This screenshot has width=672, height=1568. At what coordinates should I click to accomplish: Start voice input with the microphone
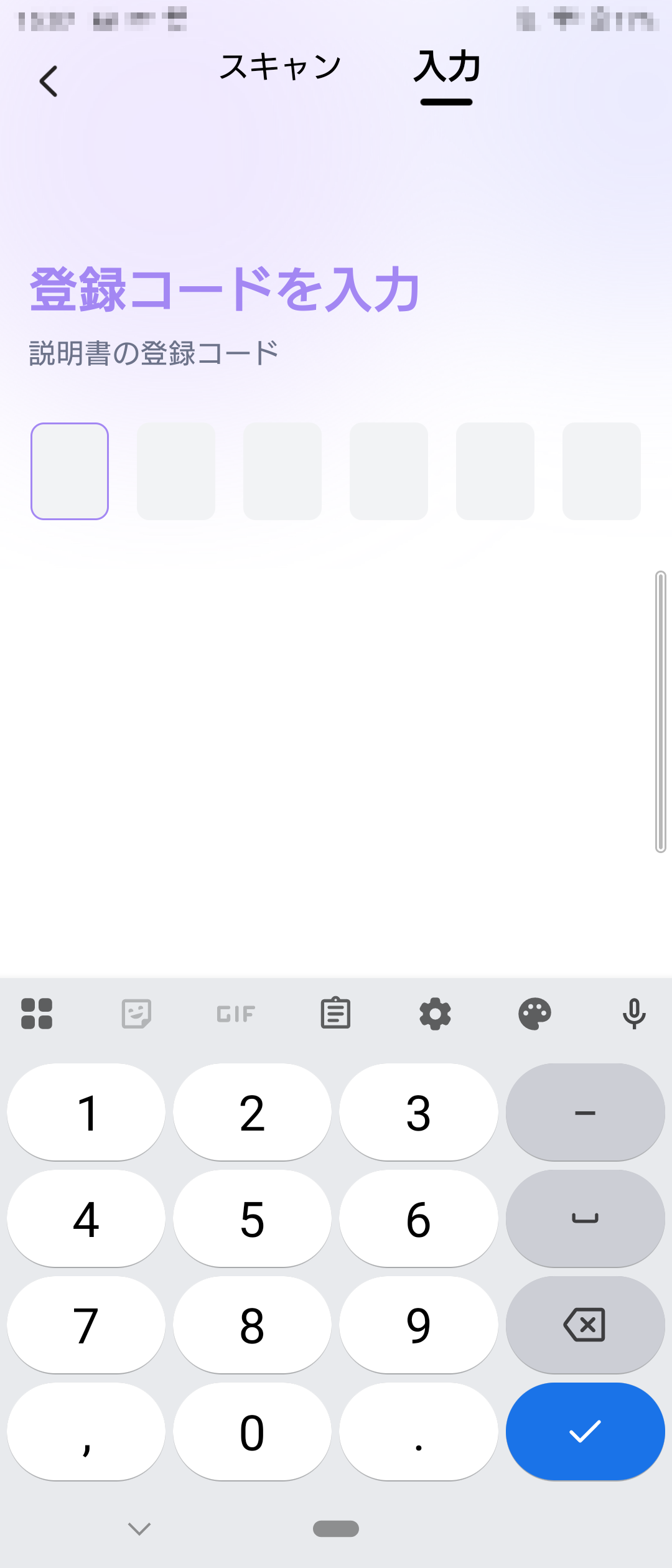[634, 1014]
